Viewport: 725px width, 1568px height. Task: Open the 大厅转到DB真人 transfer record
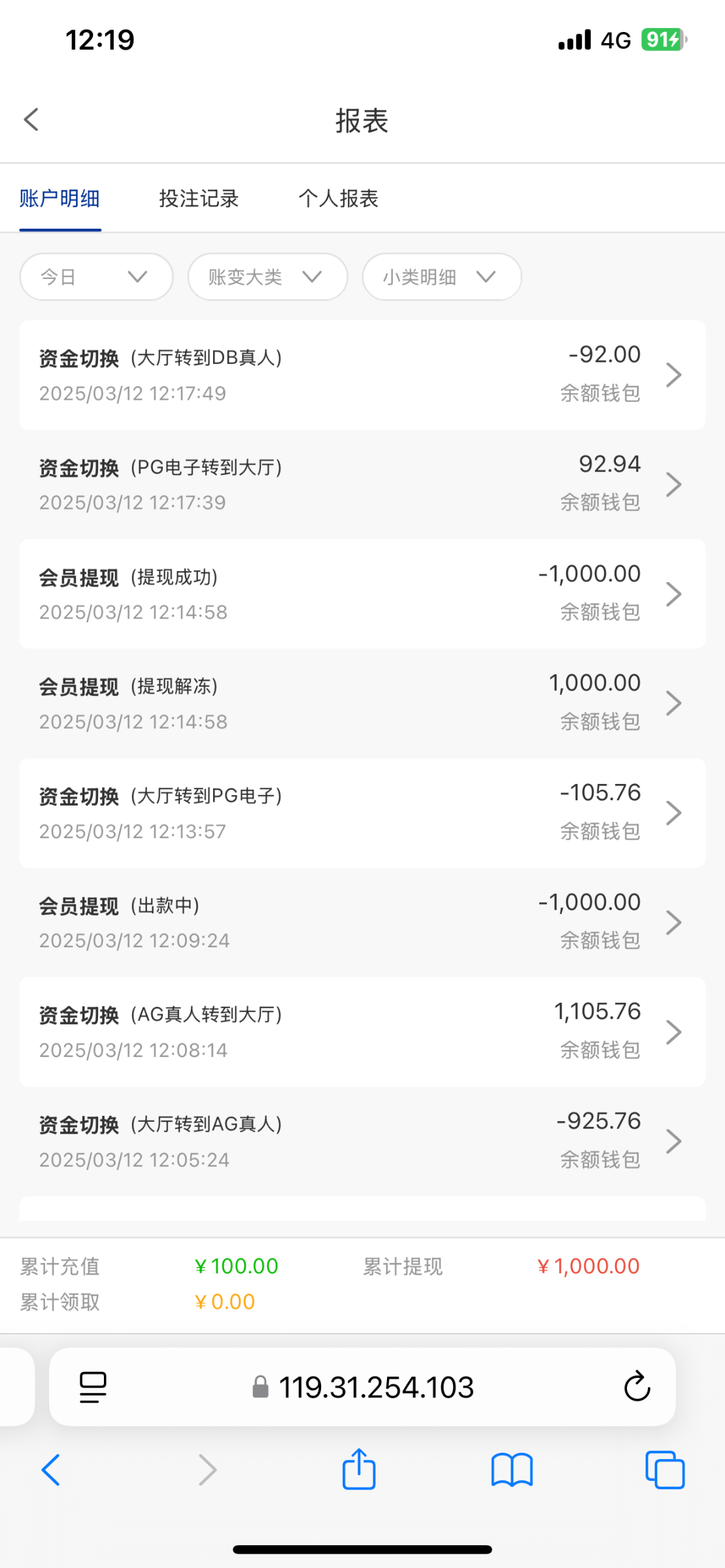tap(362, 375)
